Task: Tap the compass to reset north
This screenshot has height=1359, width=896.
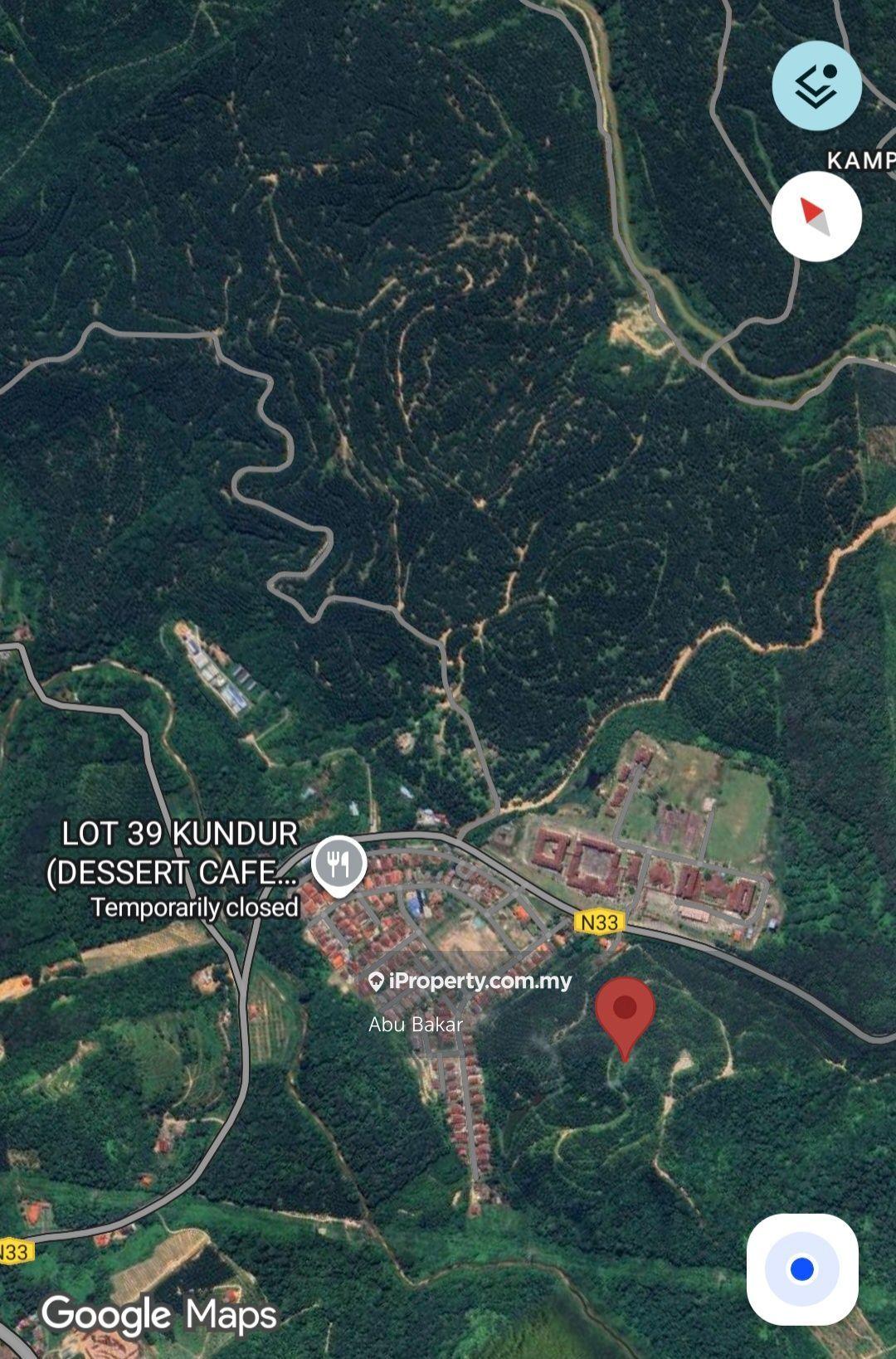Action: point(816,217)
